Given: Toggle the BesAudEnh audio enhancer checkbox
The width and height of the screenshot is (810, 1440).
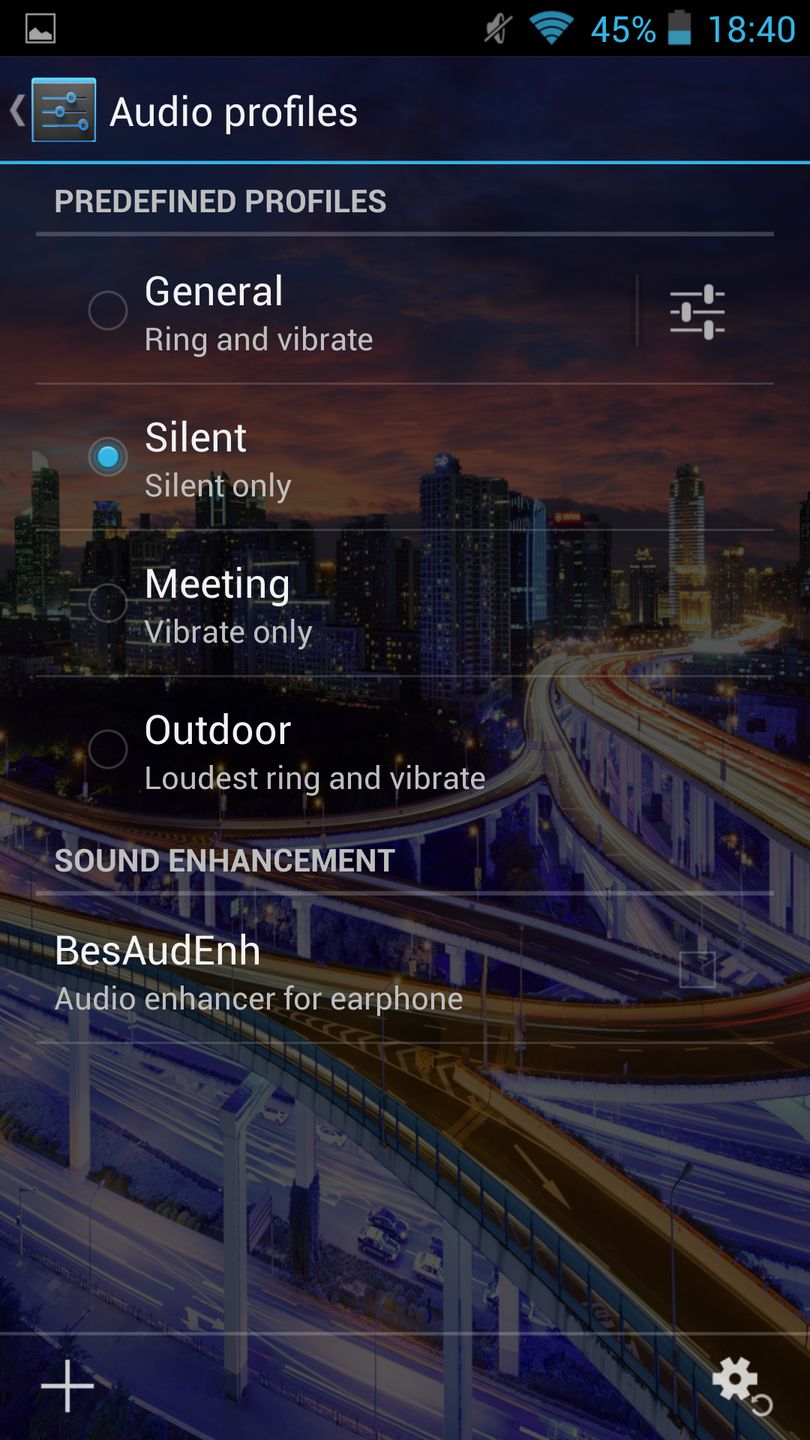Looking at the screenshot, I should click(x=697, y=970).
